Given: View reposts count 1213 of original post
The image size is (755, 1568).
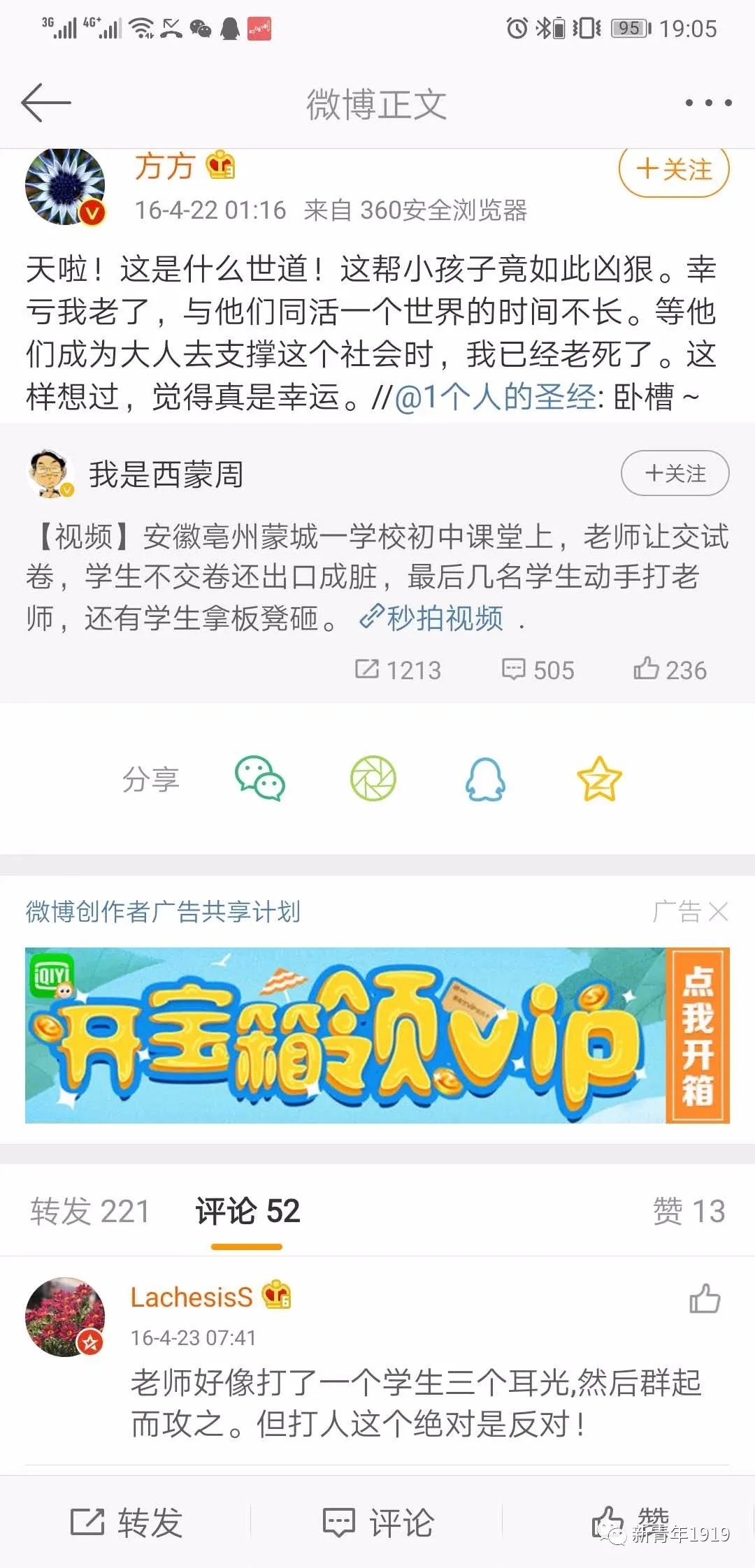Looking at the screenshot, I should (398, 669).
